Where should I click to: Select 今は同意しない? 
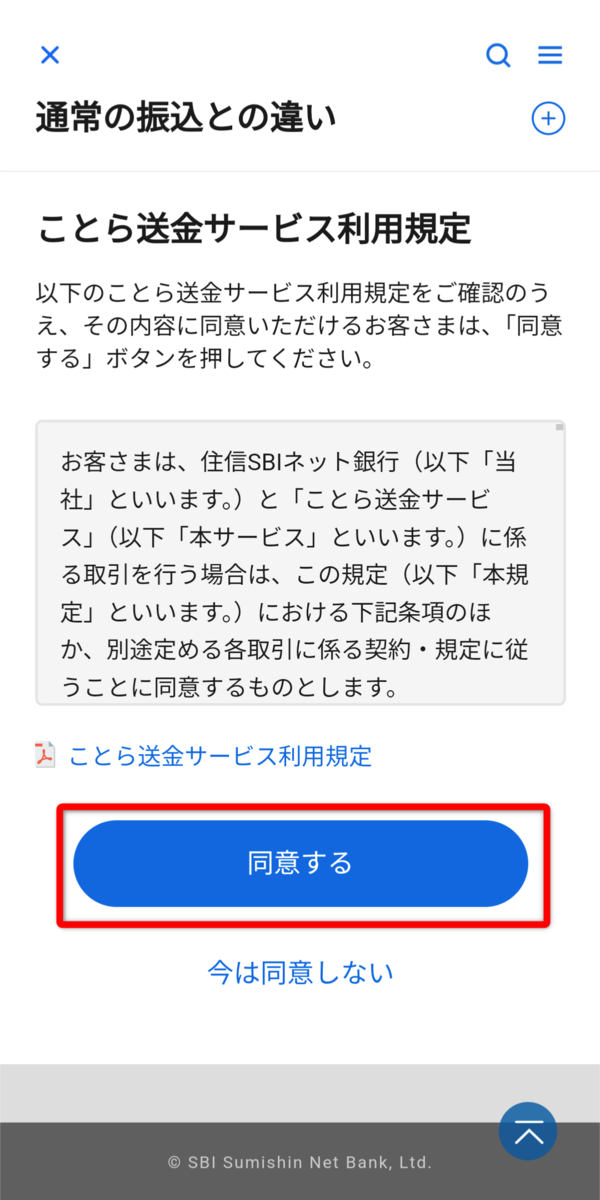[x=300, y=972]
